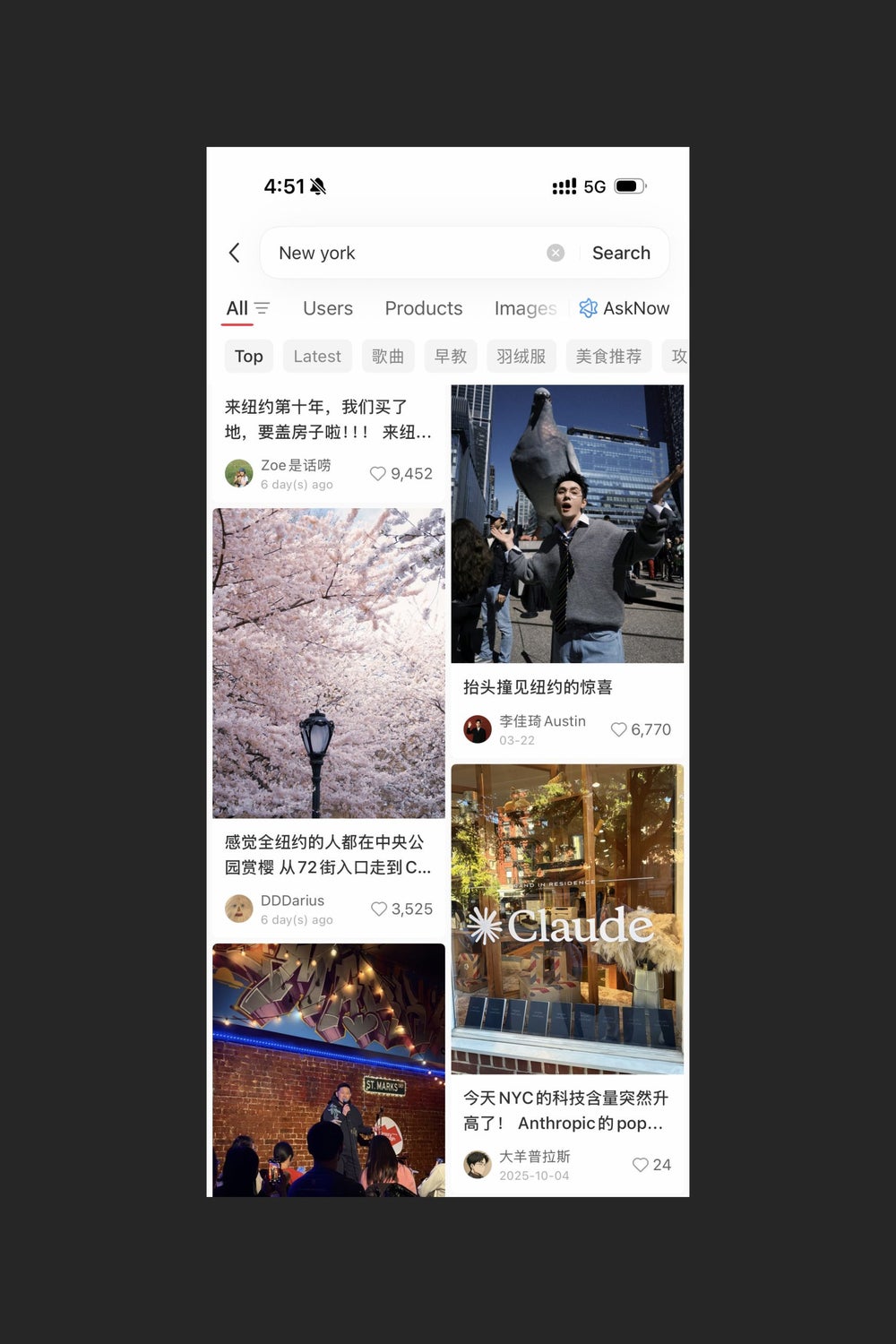The image size is (896, 1344).
Task: Go back using the arrow icon
Action: [x=235, y=253]
